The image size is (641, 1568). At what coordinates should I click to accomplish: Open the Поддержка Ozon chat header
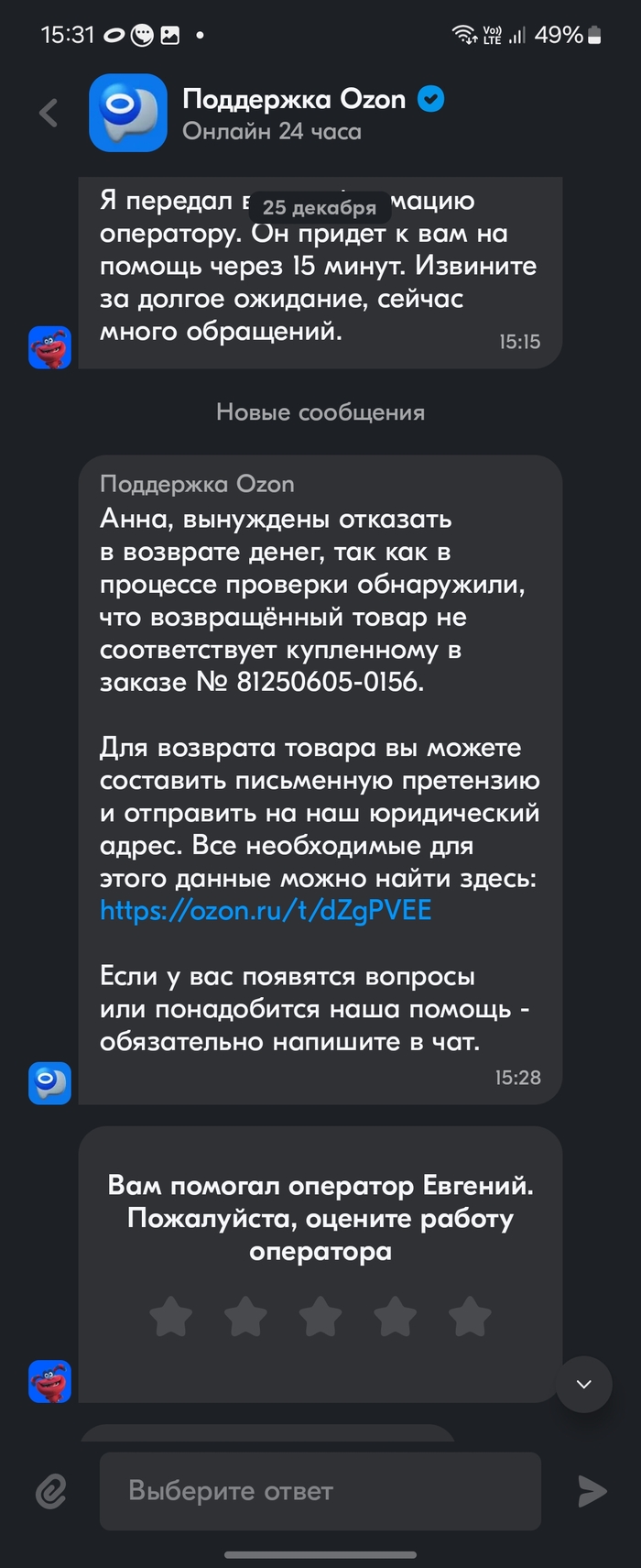pyautogui.click(x=293, y=114)
